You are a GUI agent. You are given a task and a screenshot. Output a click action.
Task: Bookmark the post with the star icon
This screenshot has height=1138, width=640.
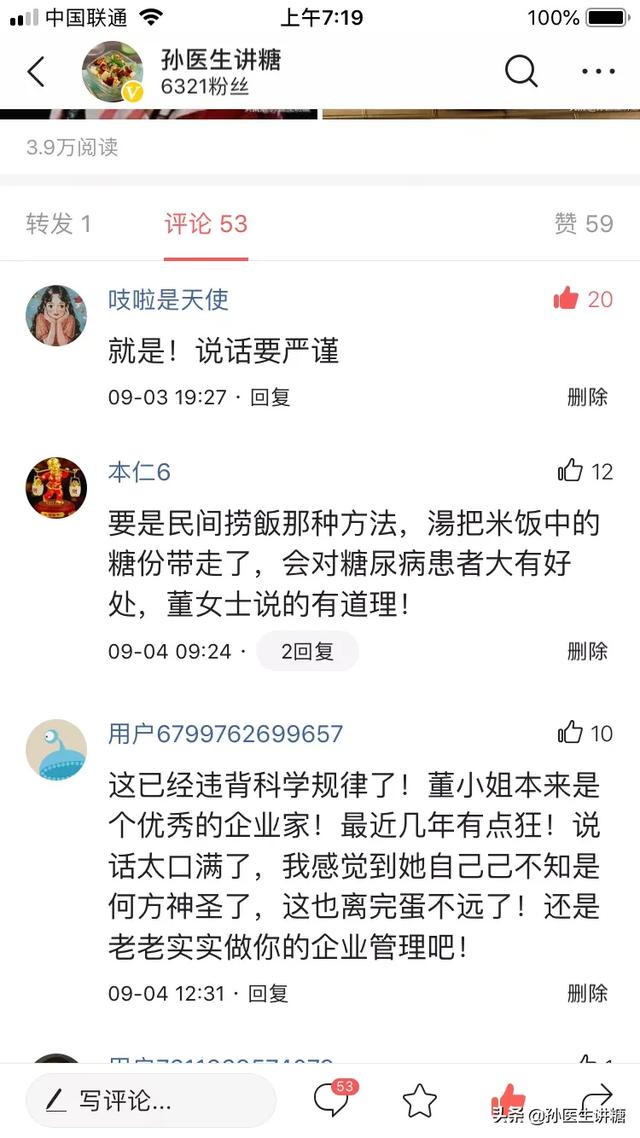pos(420,1101)
